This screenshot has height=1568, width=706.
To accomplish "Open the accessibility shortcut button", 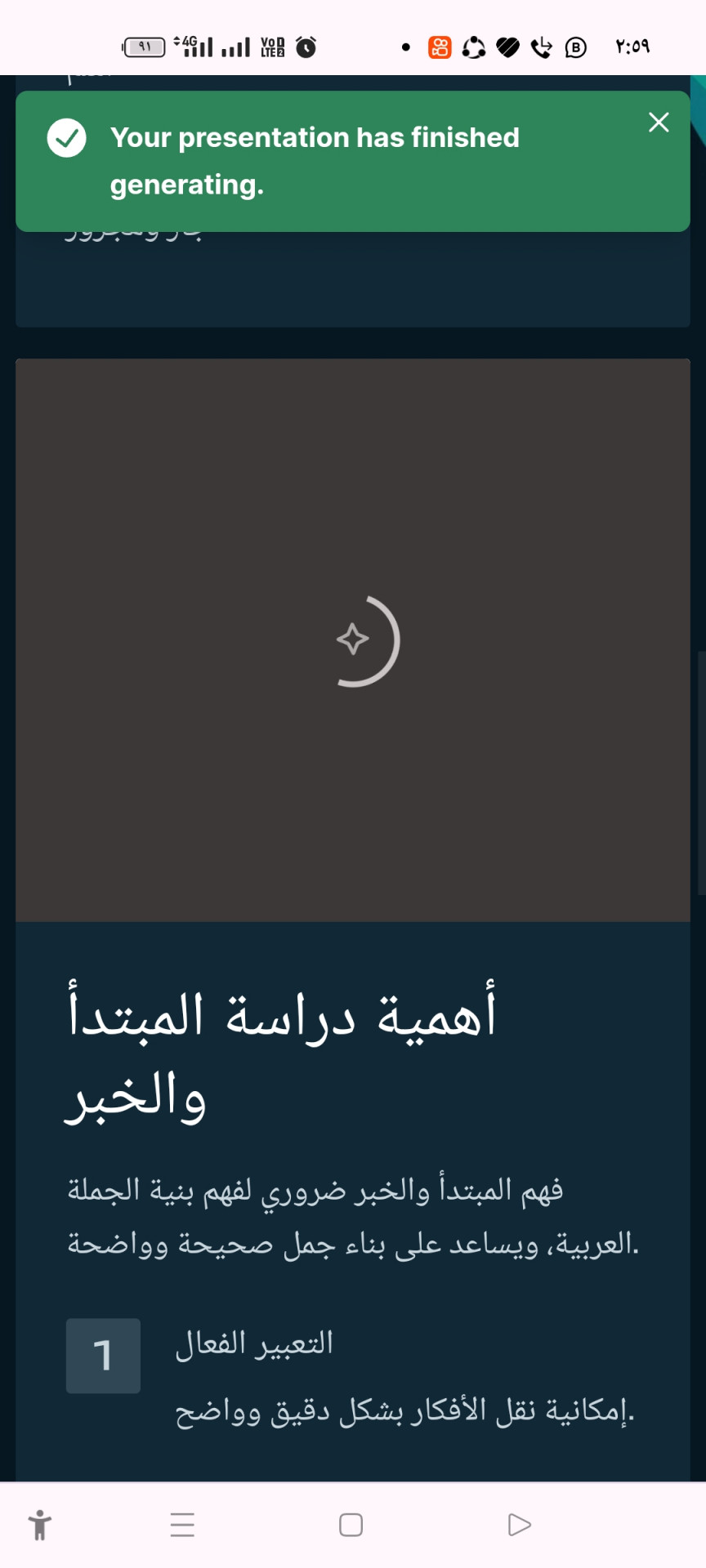I will (x=39, y=1525).
